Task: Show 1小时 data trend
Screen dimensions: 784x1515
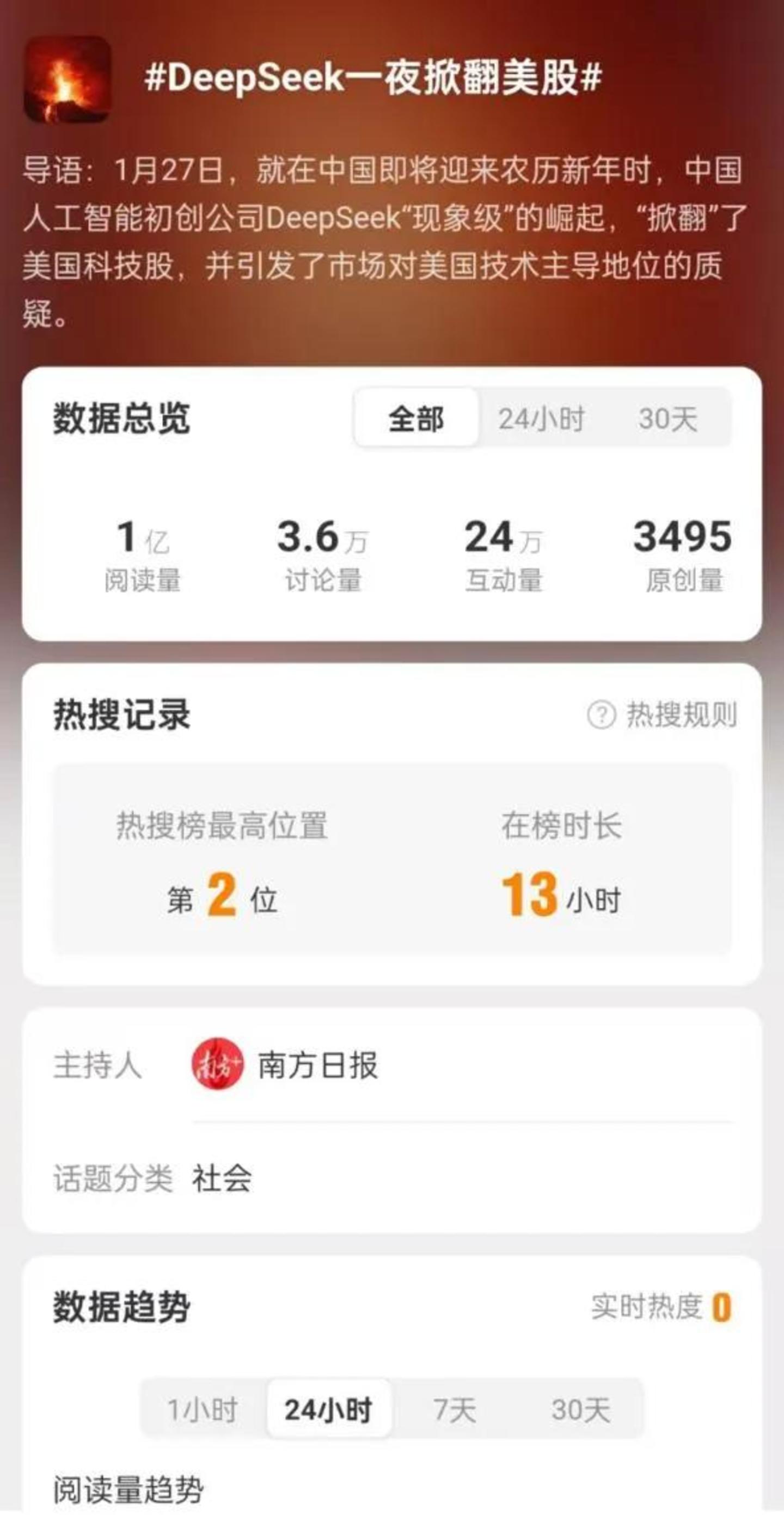Action: tap(203, 1409)
